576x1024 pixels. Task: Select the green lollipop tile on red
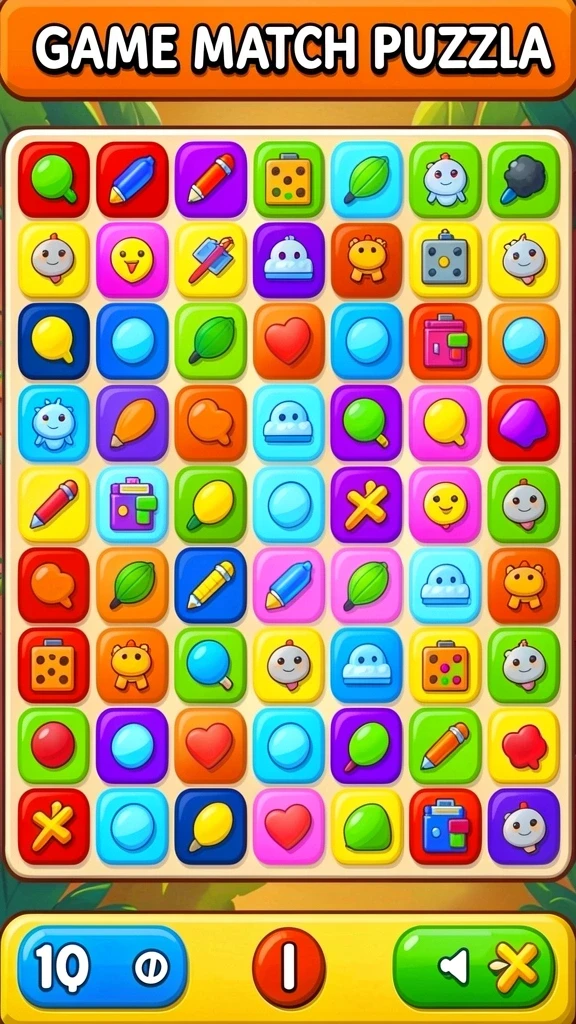(x=54, y=180)
